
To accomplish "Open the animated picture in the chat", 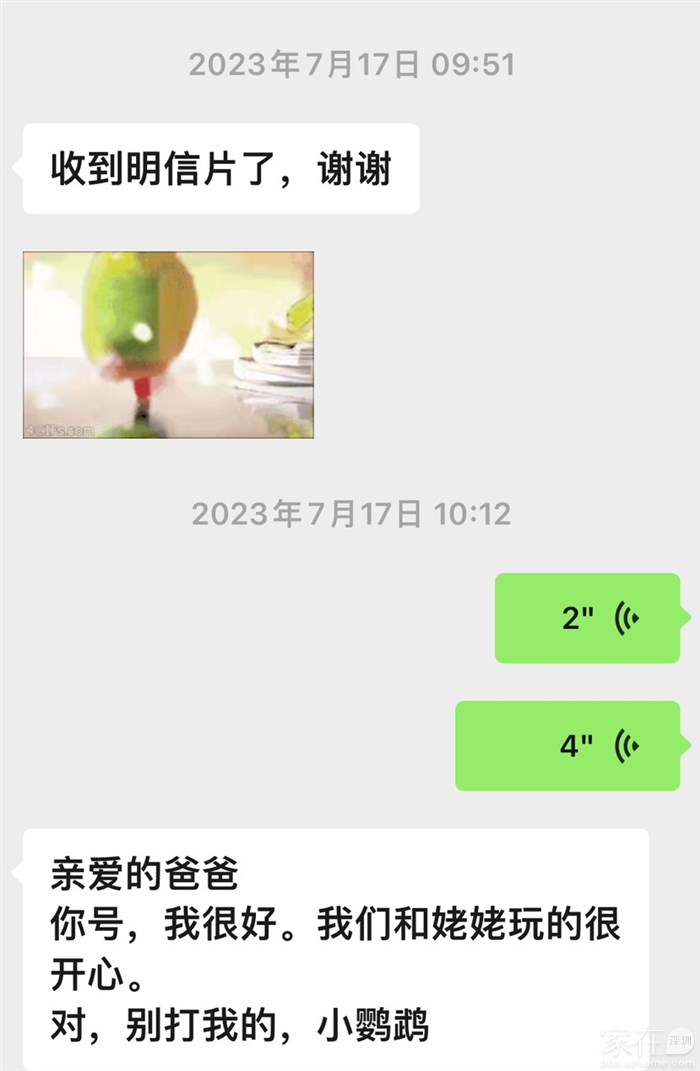I will (x=168, y=345).
